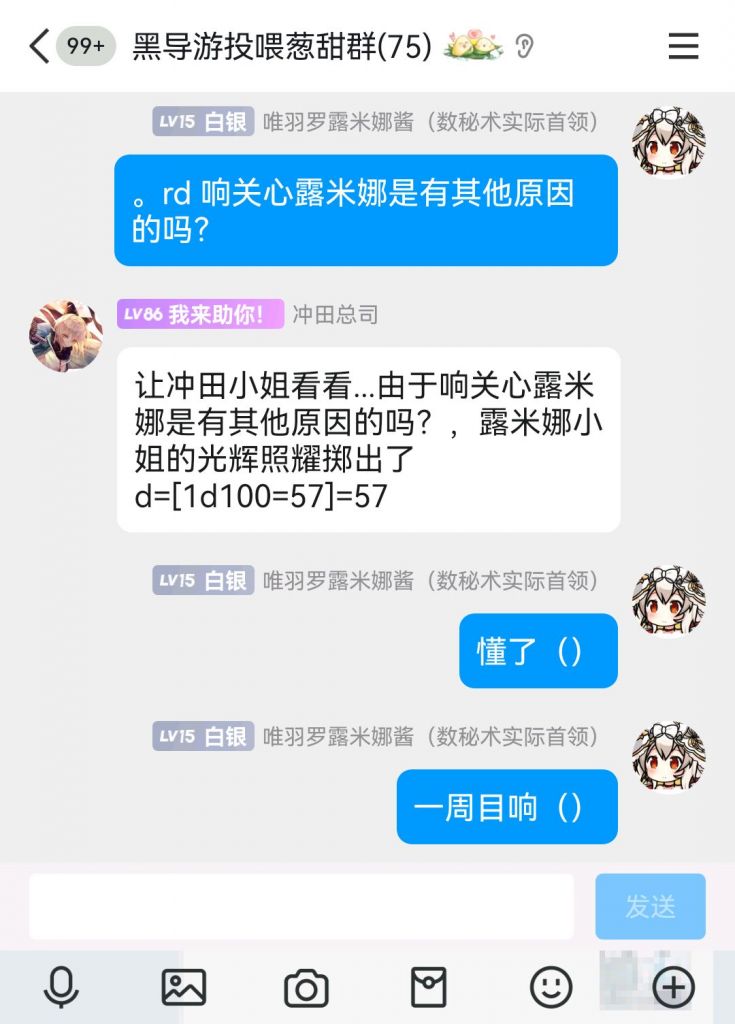
Task: Tap the message text input field
Action: pos(301,906)
